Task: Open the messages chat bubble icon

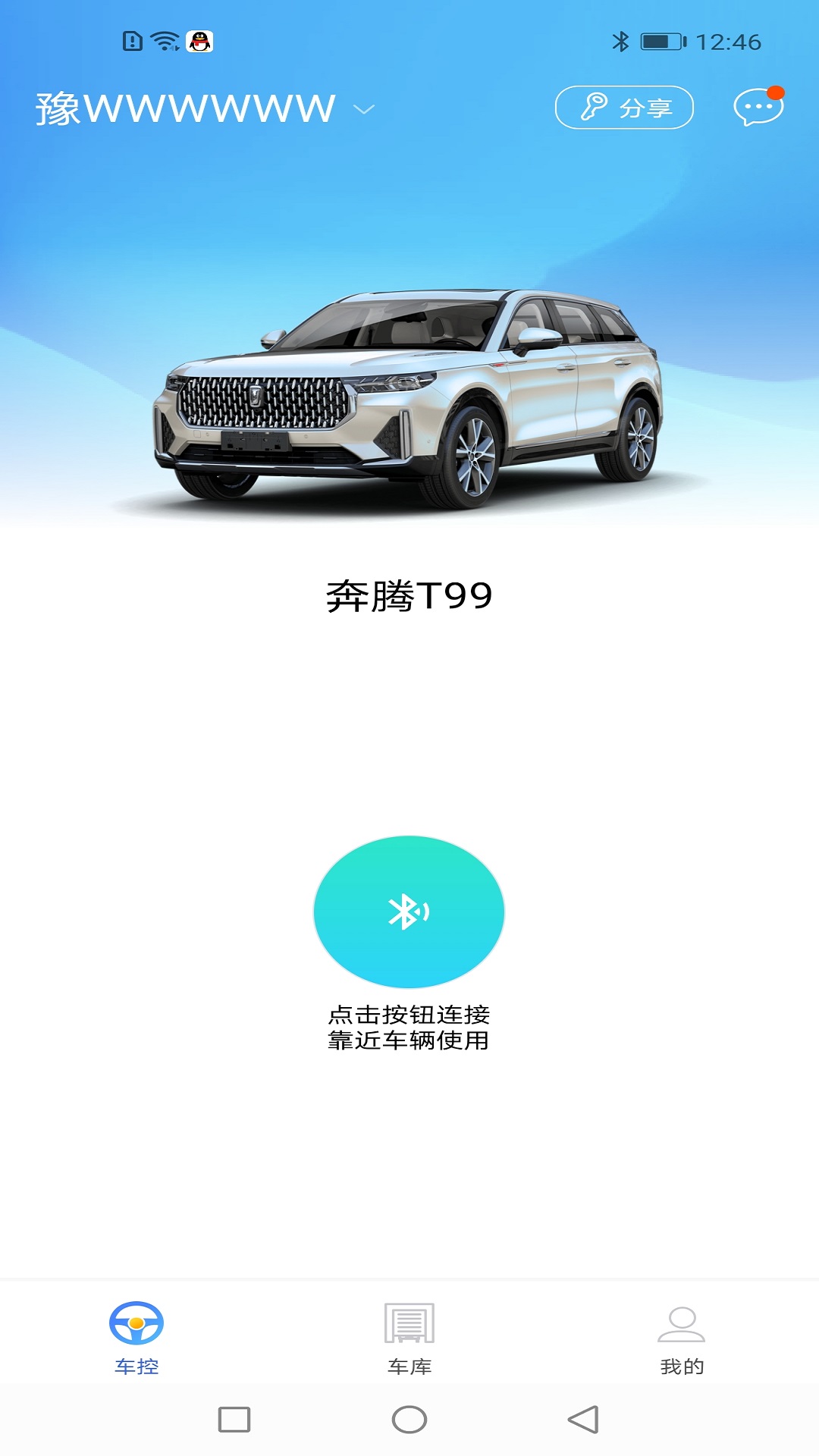Action: [x=758, y=107]
